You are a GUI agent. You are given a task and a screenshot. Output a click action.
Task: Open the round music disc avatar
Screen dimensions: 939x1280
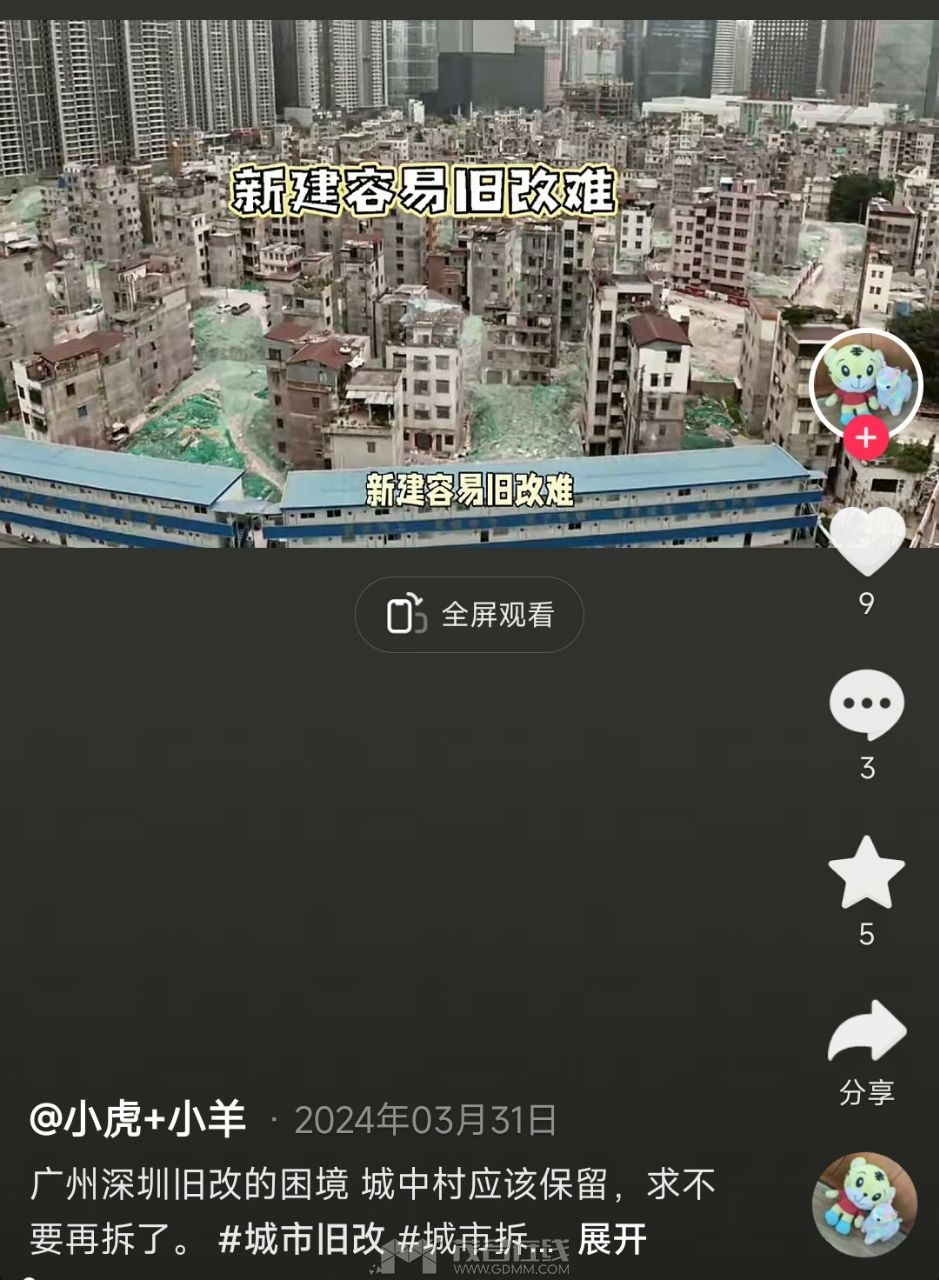click(x=865, y=1203)
